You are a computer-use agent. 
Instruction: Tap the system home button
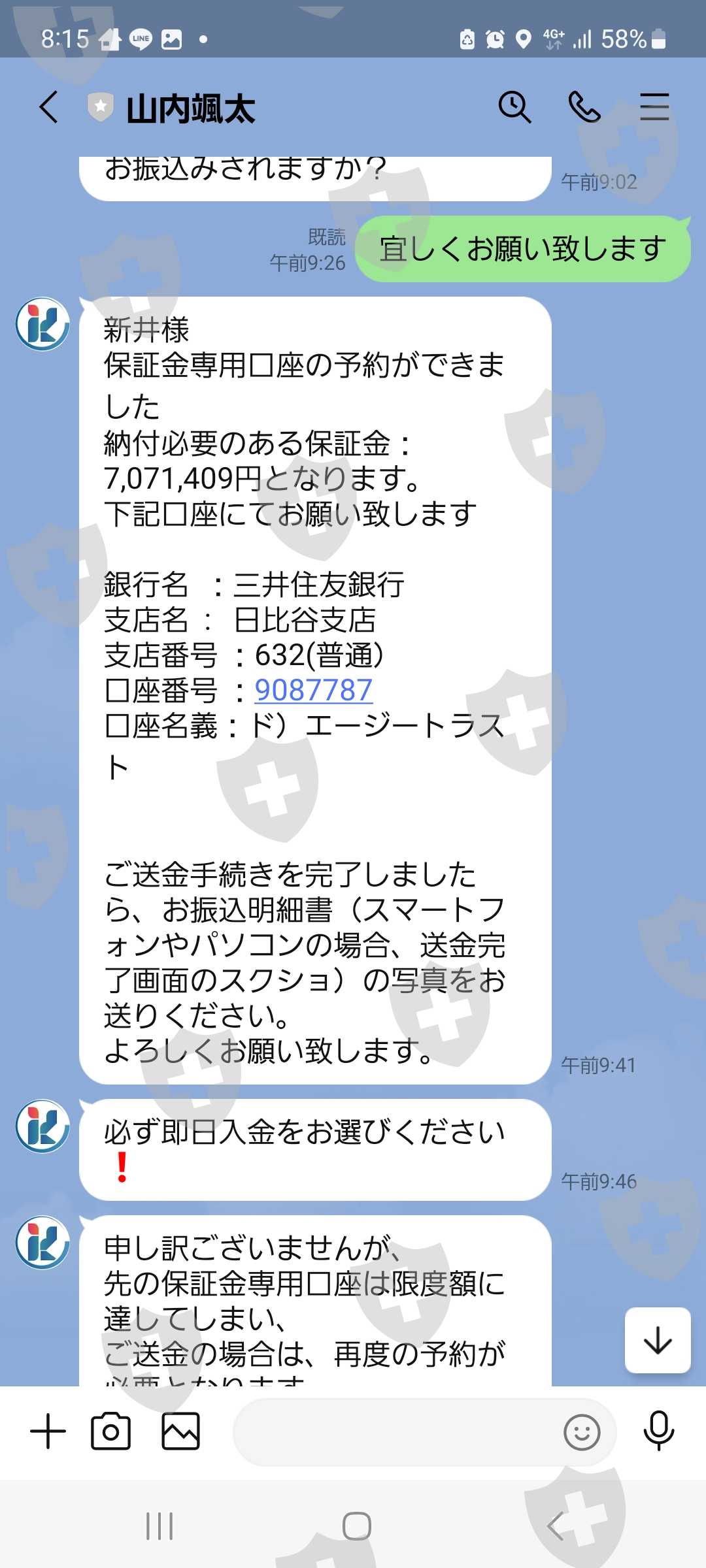[356, 1526]
